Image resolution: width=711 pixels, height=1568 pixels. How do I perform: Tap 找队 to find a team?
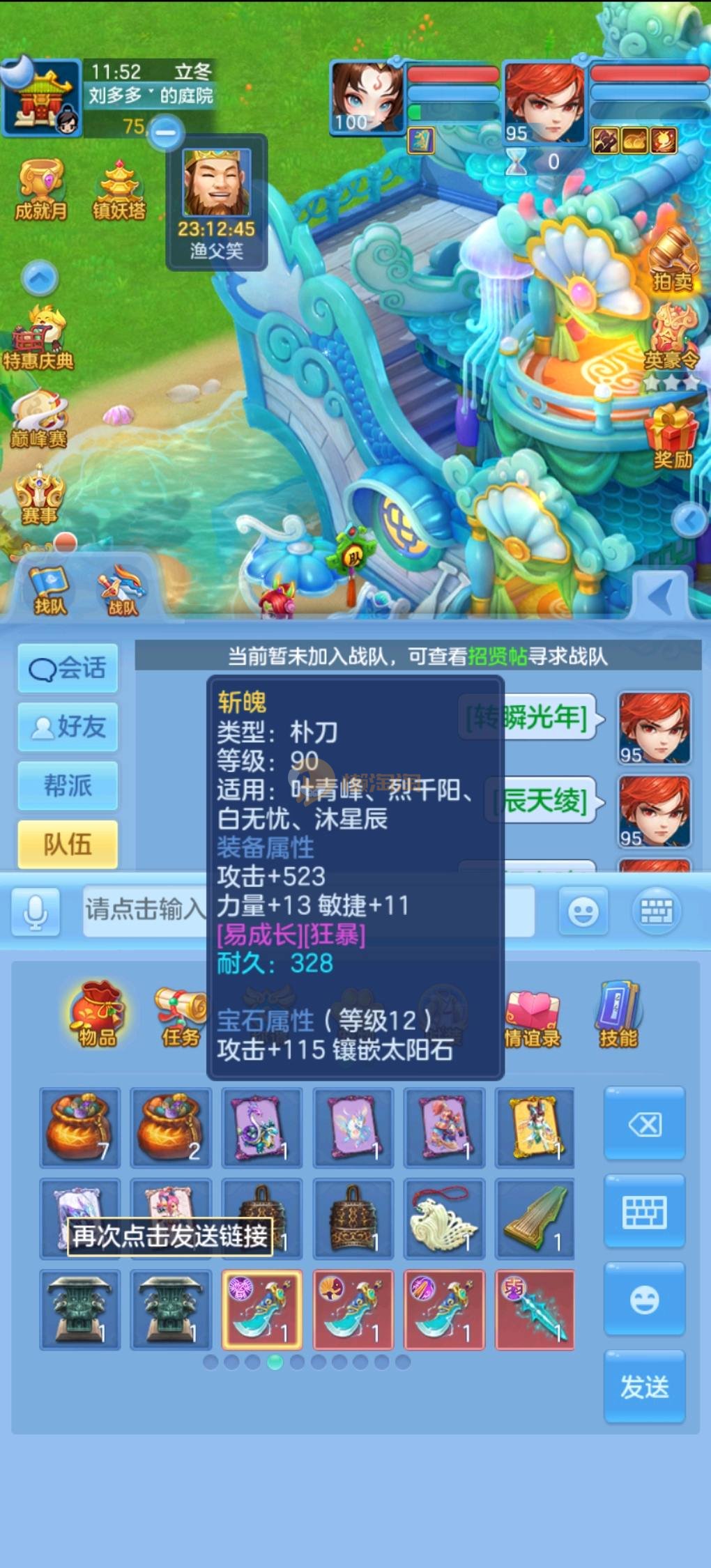[49, 590]
